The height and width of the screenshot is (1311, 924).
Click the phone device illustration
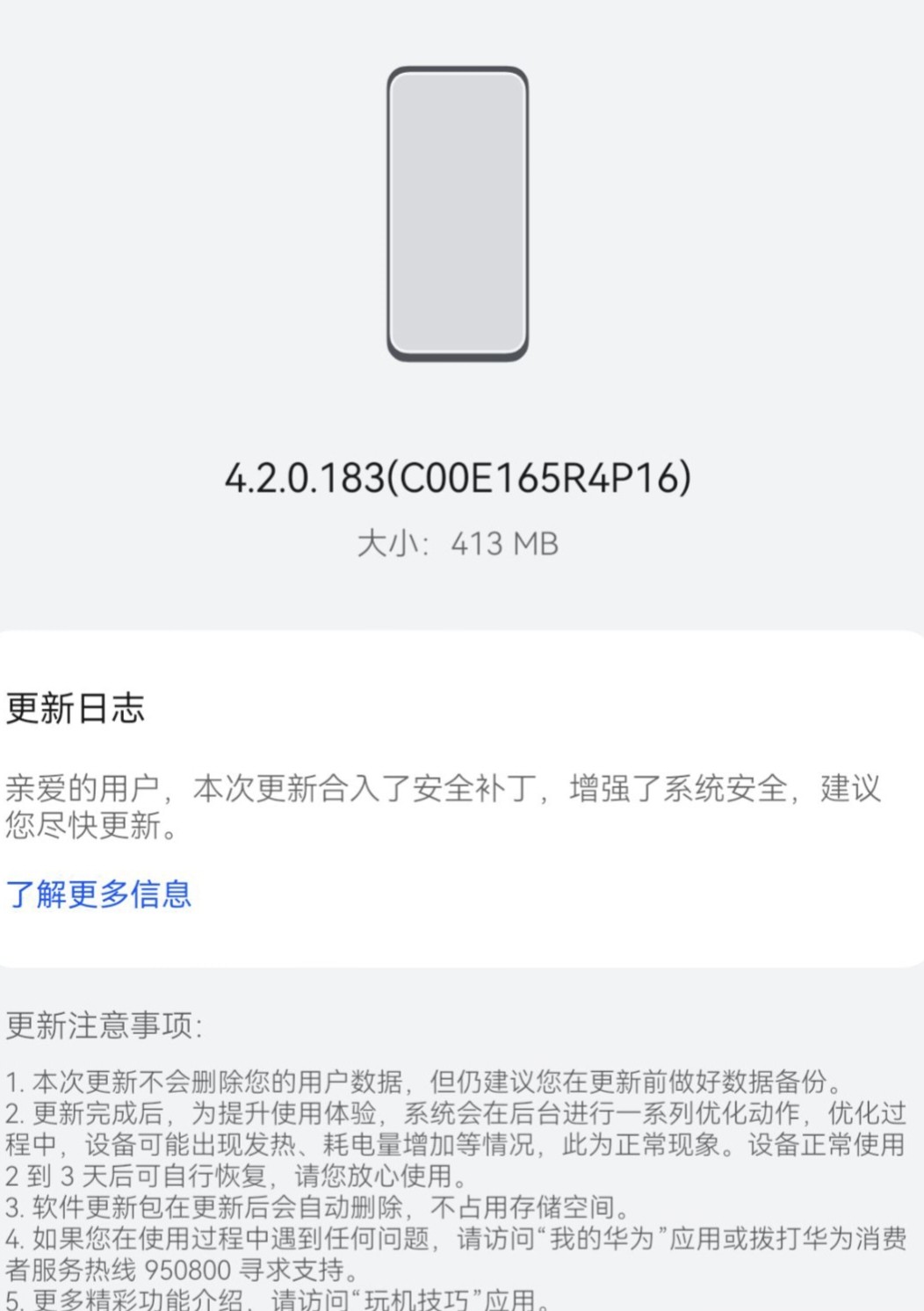(x=458, y=214)
